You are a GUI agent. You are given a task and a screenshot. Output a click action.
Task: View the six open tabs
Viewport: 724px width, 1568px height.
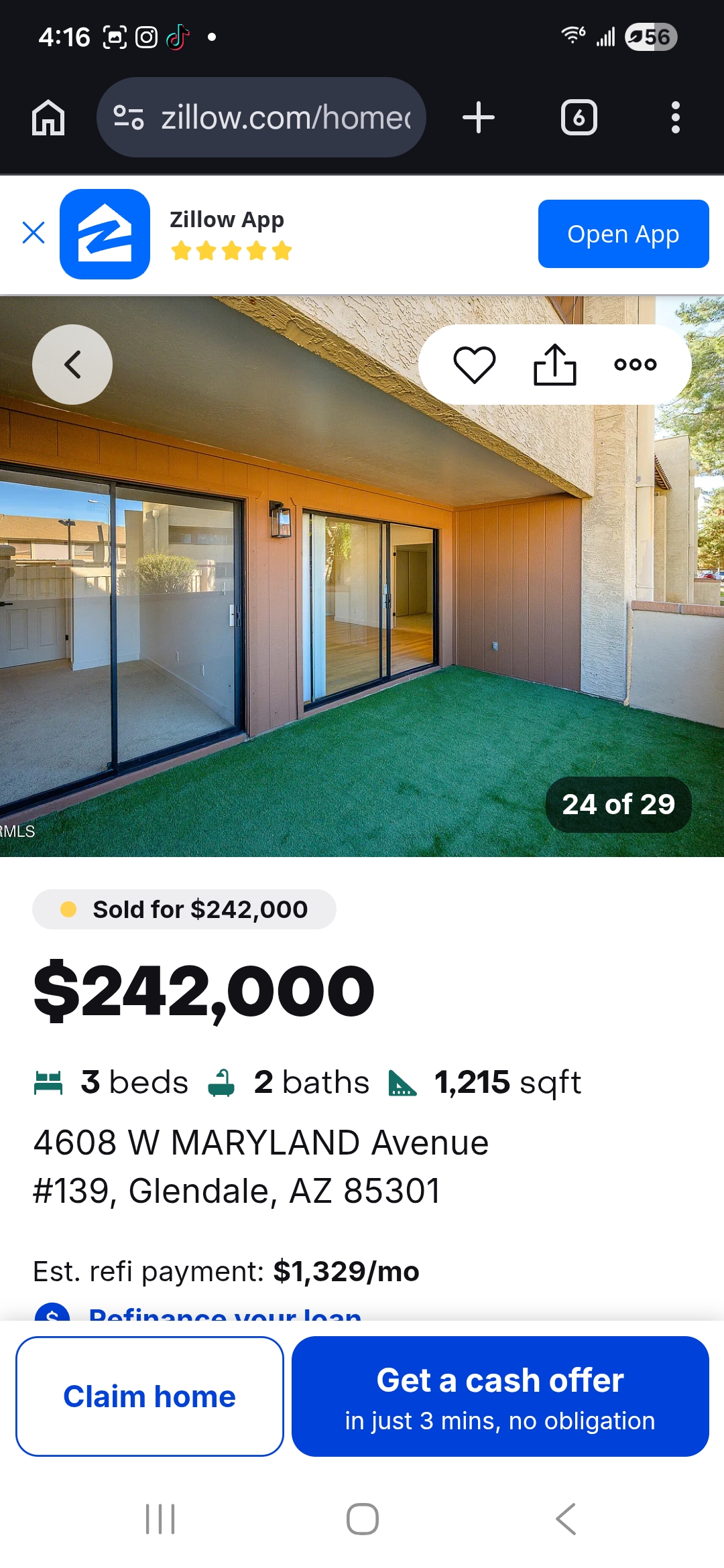coord(579,118)
